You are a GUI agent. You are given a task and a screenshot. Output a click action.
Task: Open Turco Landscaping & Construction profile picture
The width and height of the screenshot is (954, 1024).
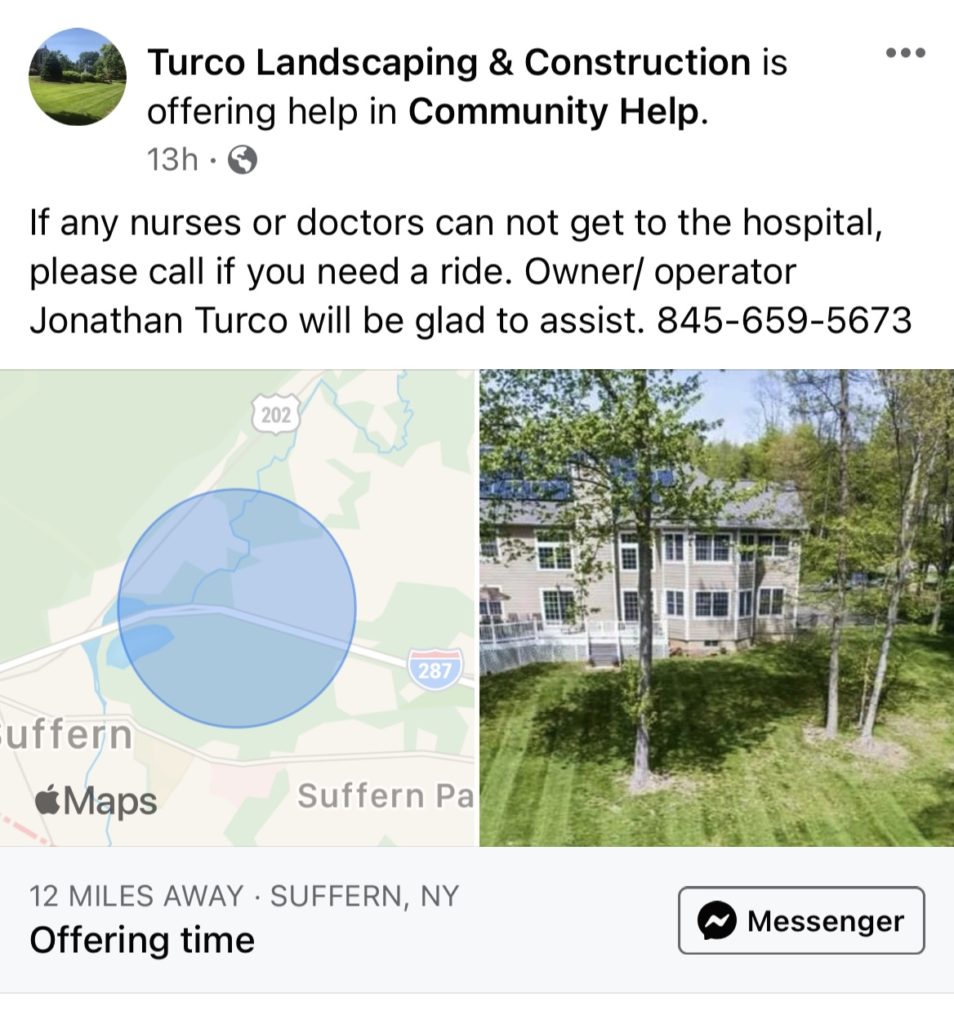click(x=77, y=77)
